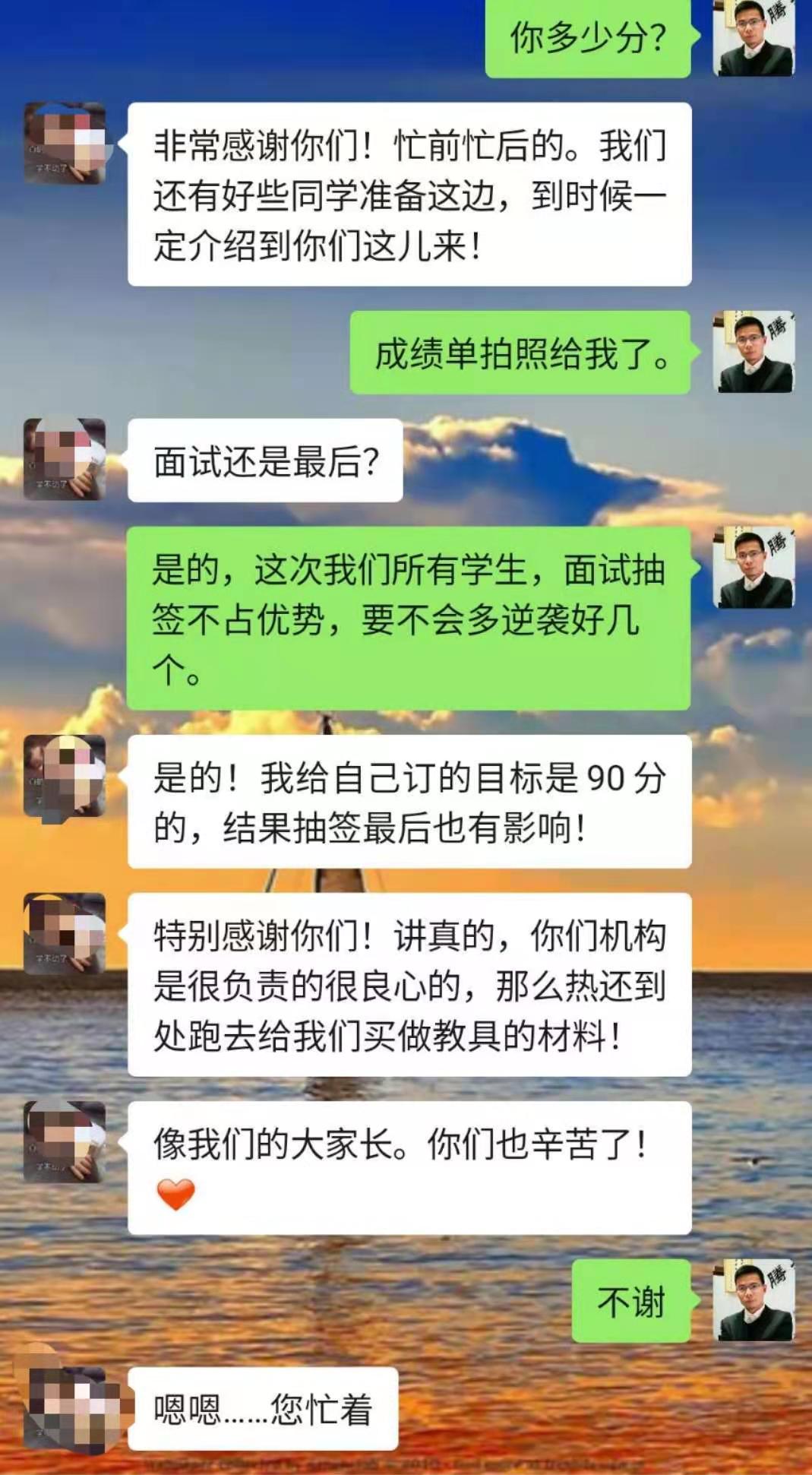
Task: Tap contact avatar beside 像我们的大家长 message
Action: [x=65, y=1141]
